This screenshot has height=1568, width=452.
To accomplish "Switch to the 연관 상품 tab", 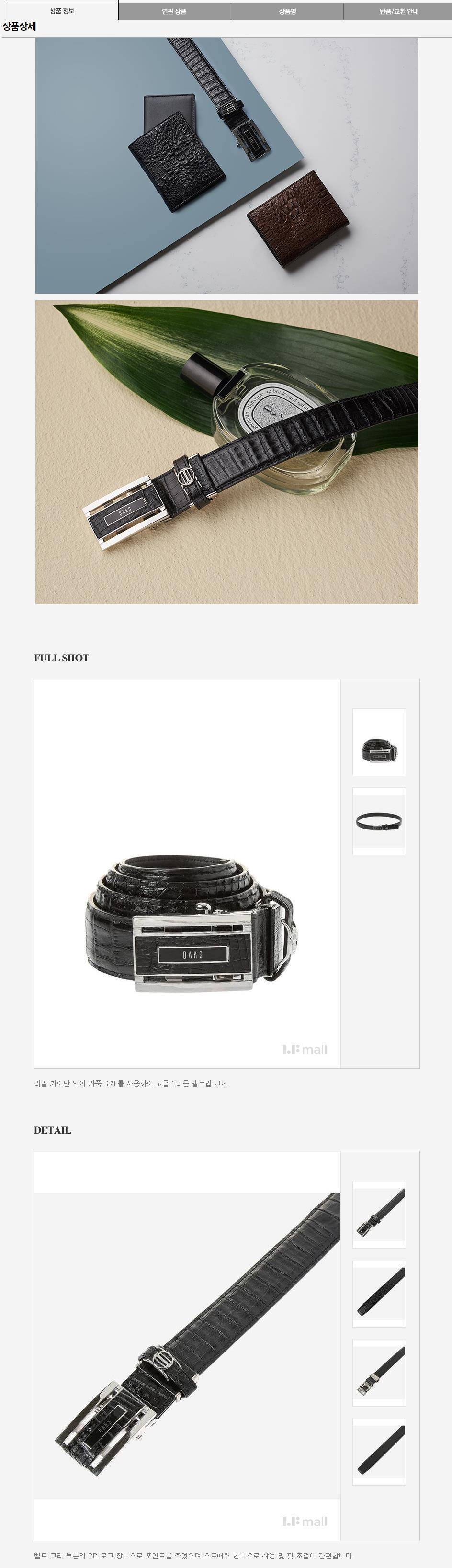I will pyautogui.click(x=174, y=11).
